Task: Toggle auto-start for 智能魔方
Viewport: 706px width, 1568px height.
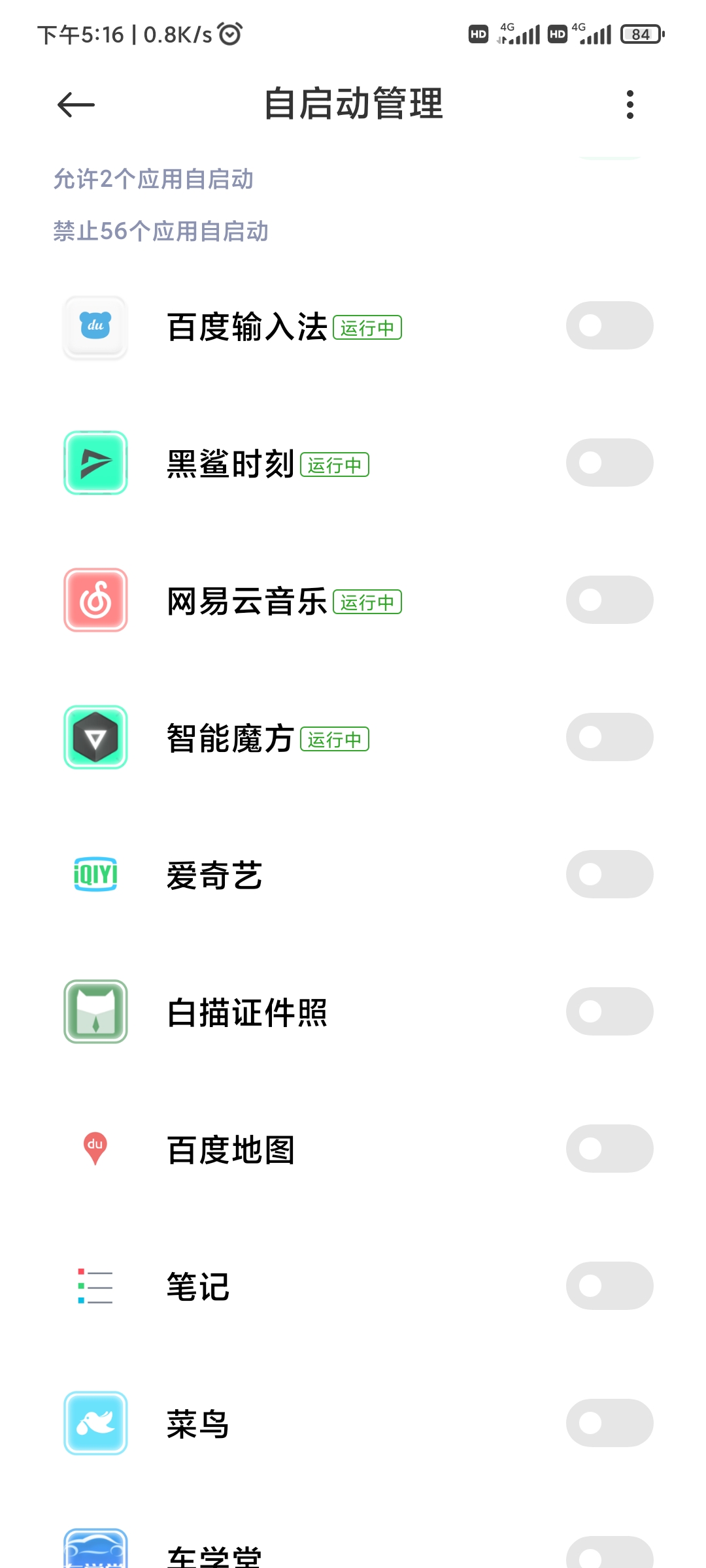Action: (609, 737)
